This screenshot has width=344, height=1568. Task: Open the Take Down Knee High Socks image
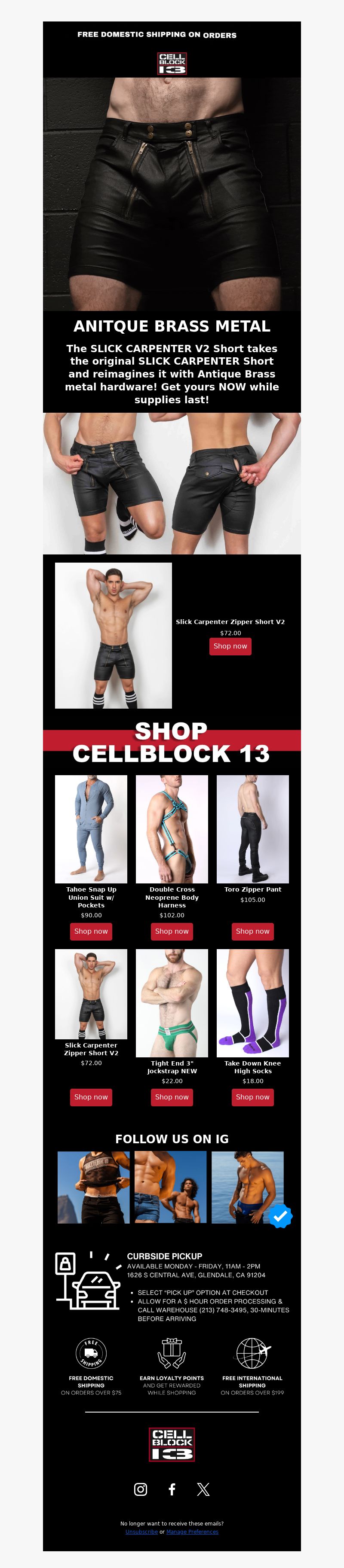click(252, 1002)
